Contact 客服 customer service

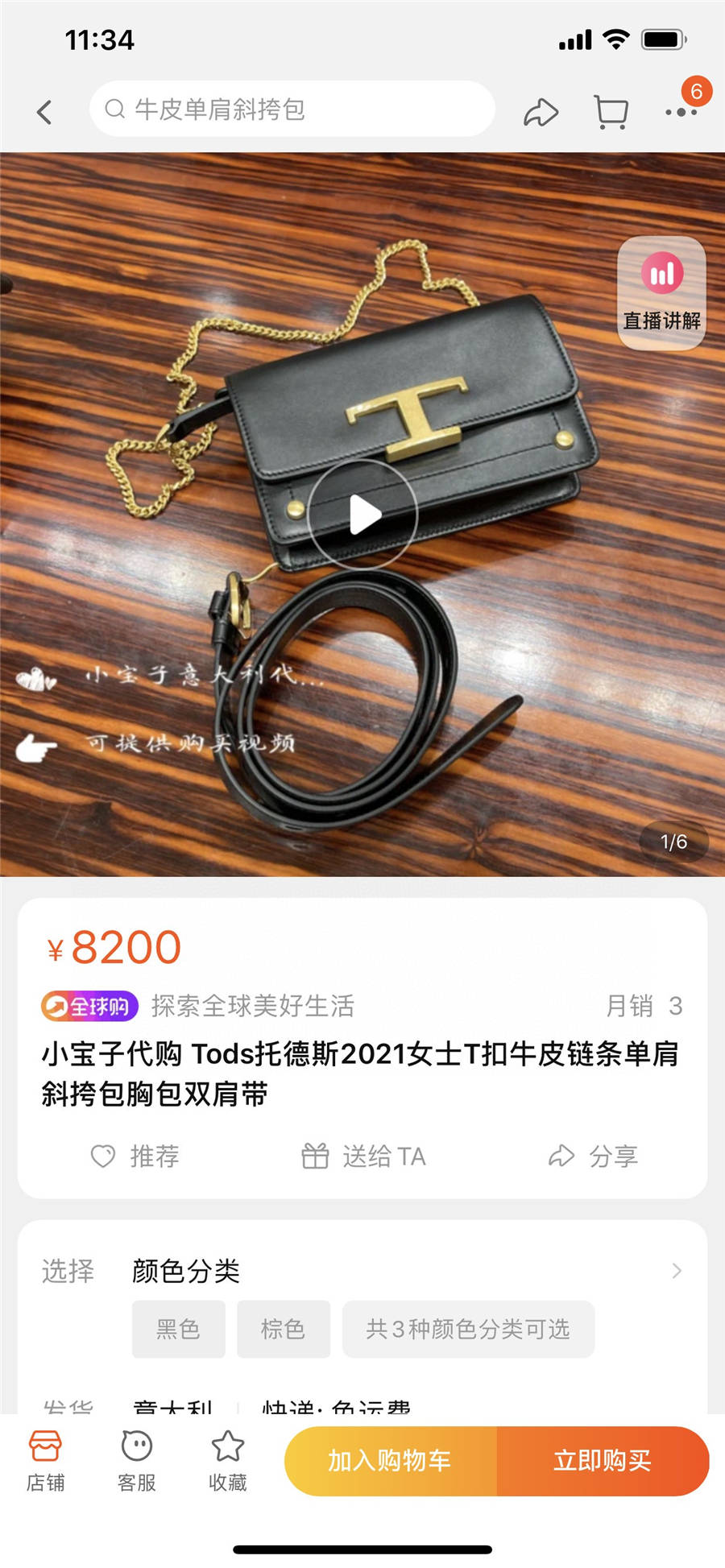tap(136, 1461)
